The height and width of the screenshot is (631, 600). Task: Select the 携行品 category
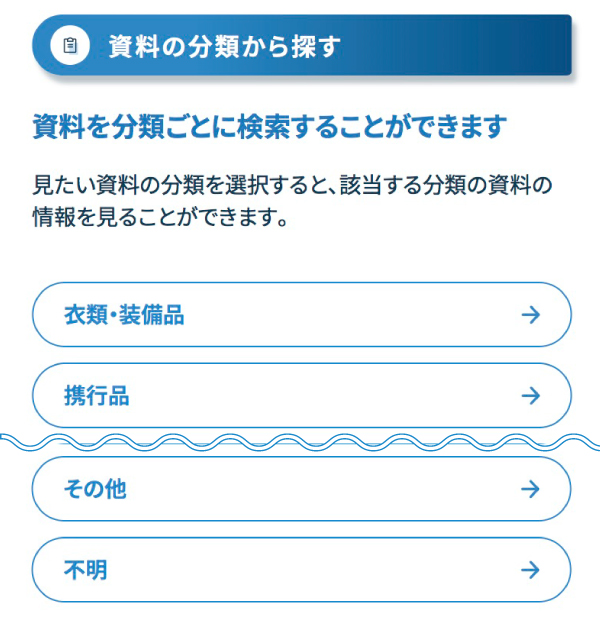pos(301,396)
